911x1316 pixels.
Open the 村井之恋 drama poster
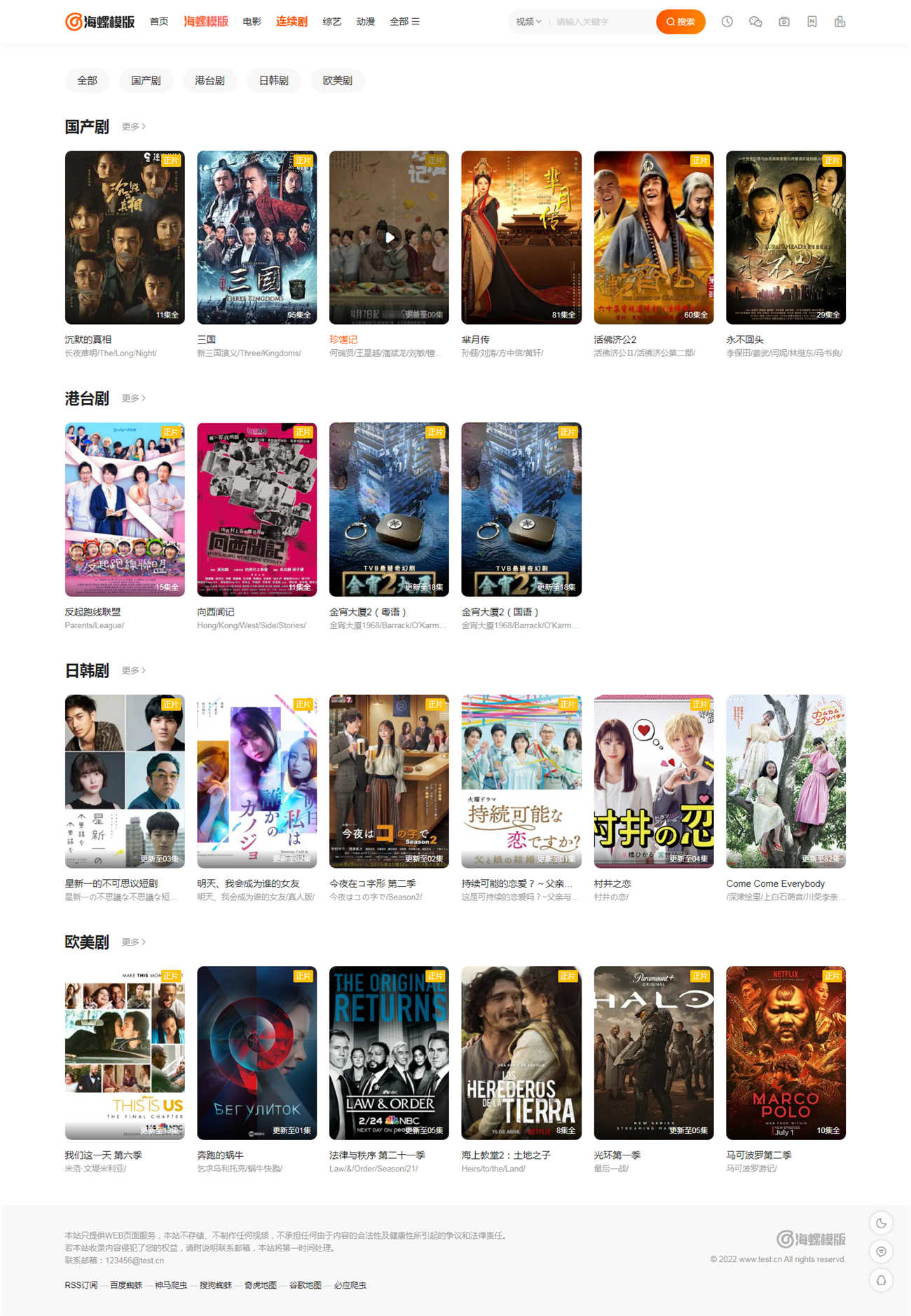coord(653,781)
